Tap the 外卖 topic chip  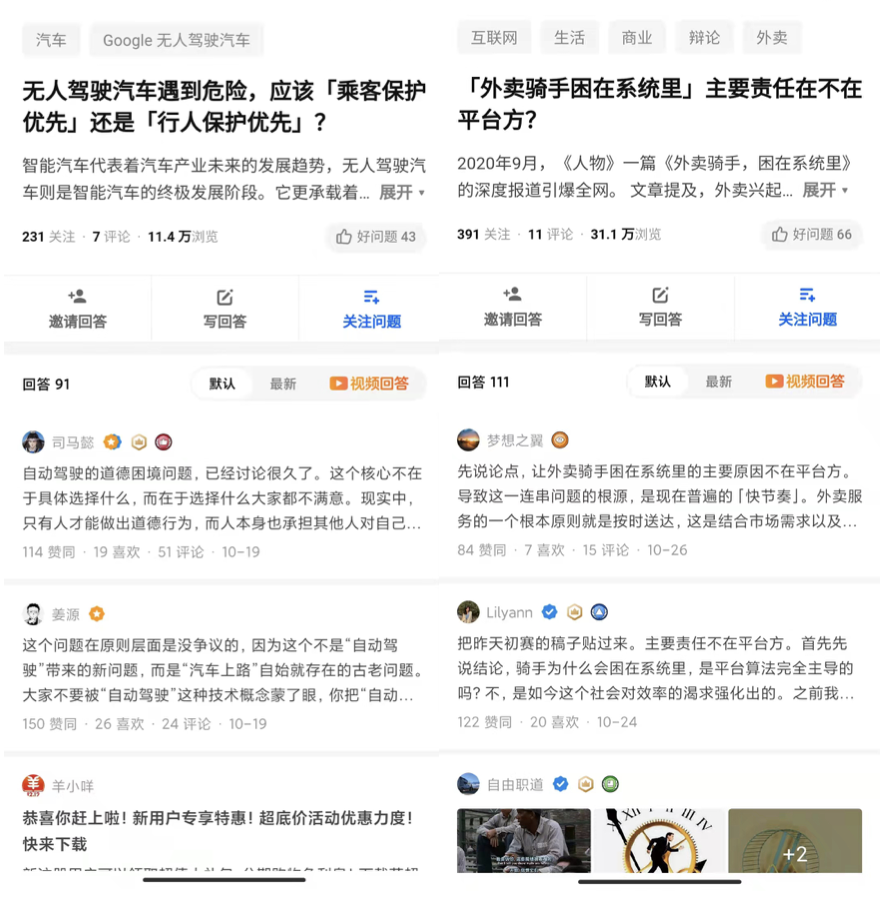[771, 38]
